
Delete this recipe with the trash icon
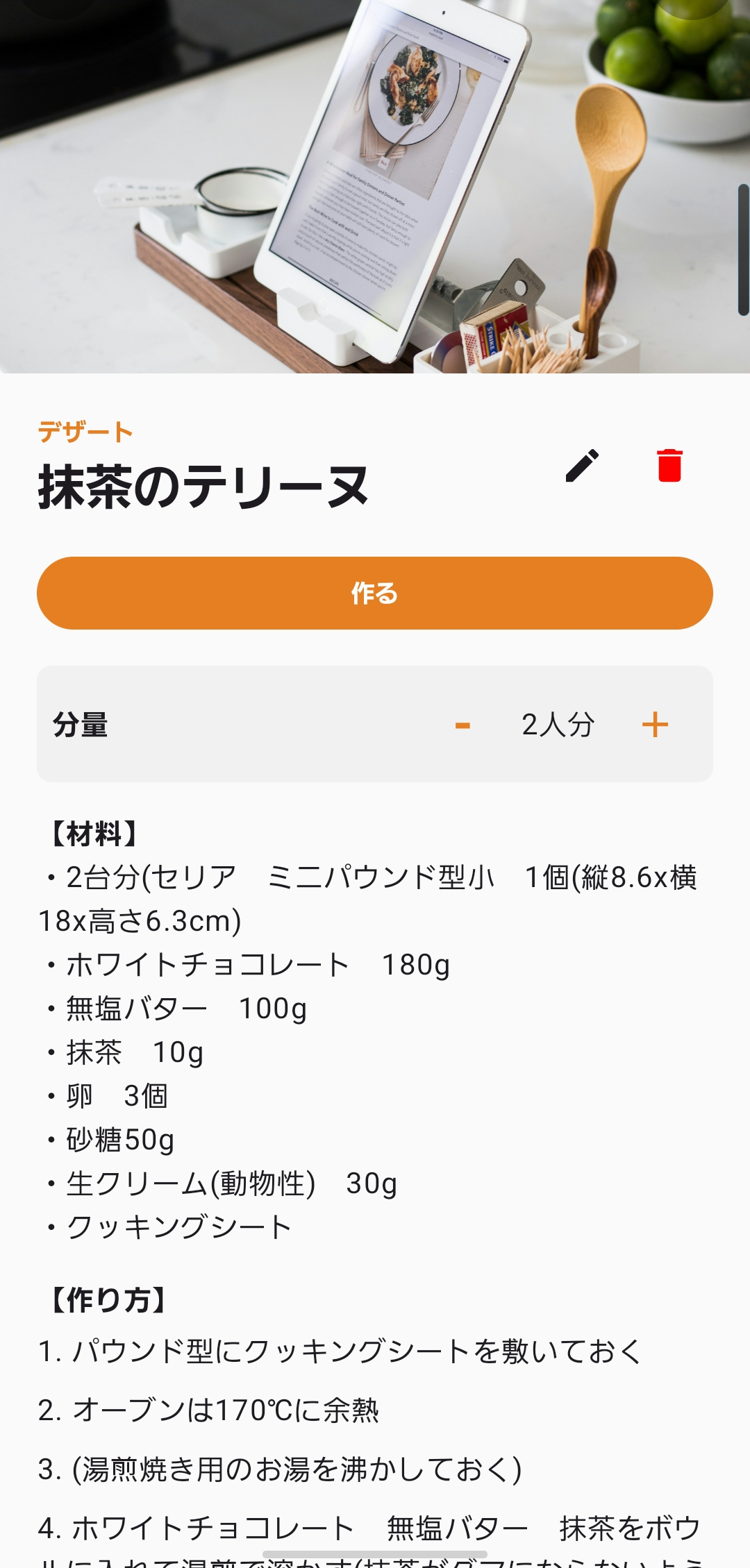tap(669, 466)
